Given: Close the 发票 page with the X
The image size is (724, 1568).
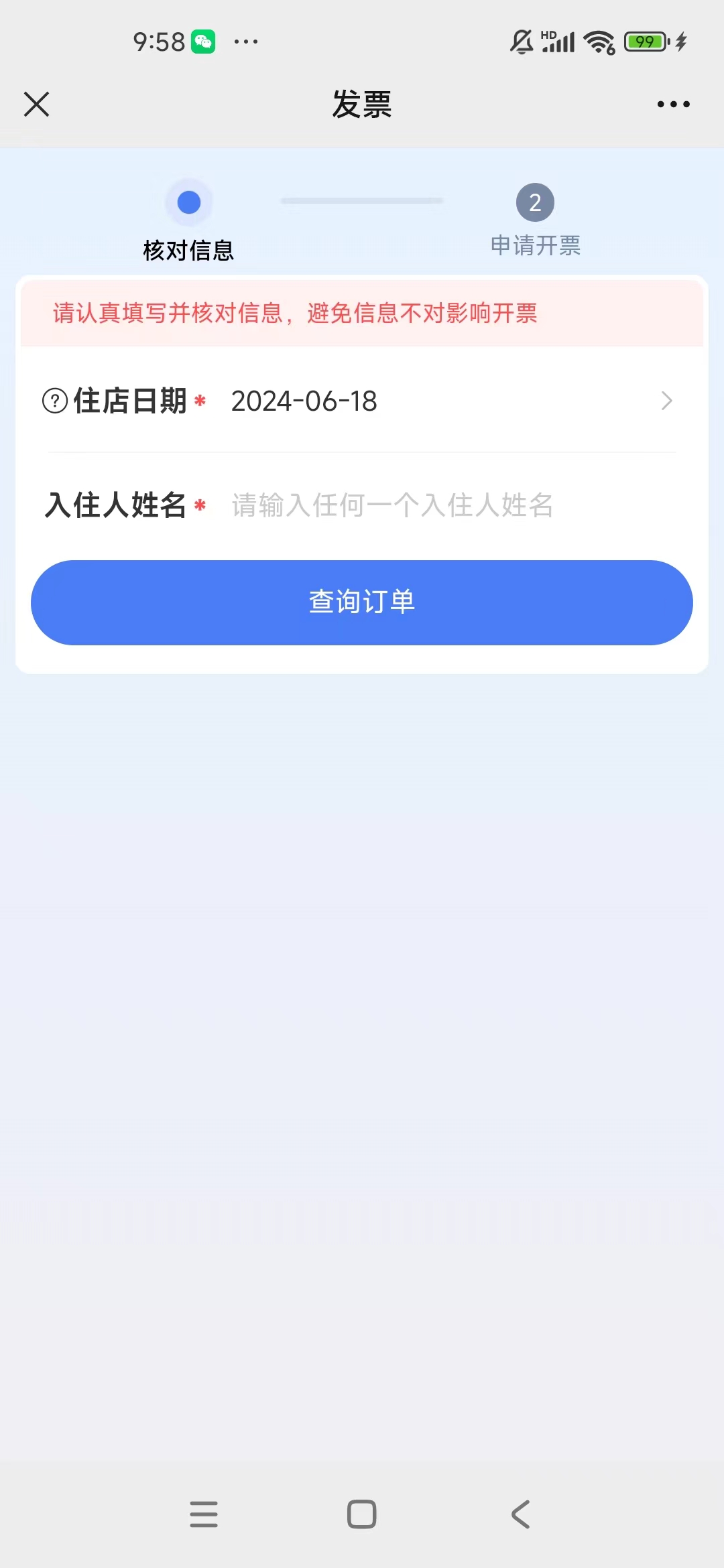Looking at the screenshot, I should 36,105.
